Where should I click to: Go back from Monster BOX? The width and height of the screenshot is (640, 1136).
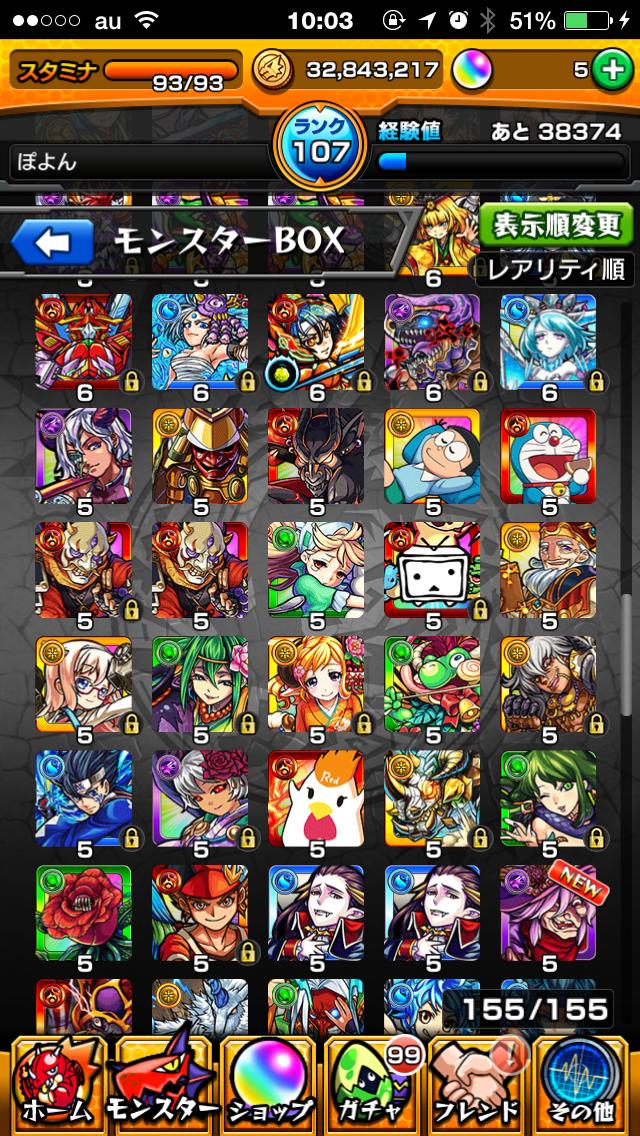click(52, 241)
